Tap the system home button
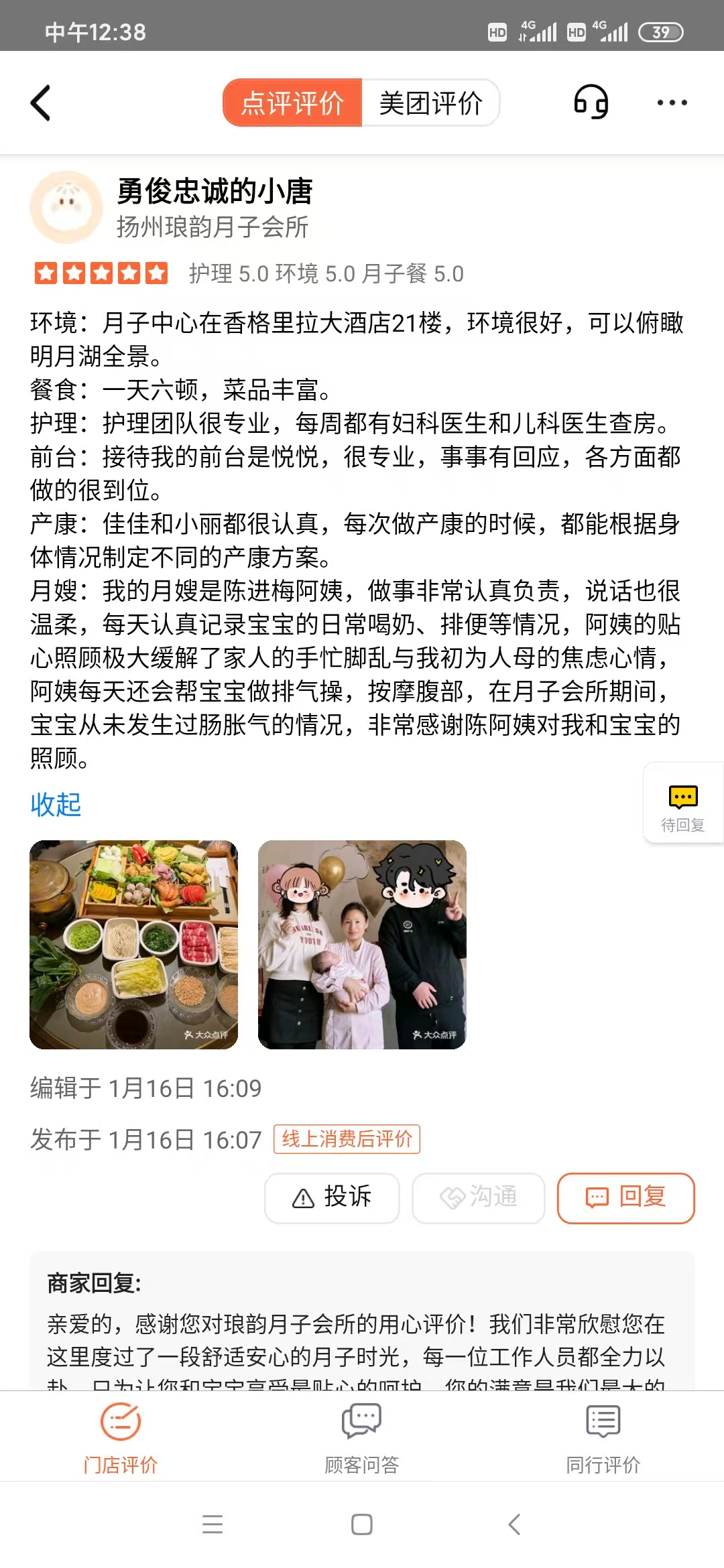This screenshot has width=724, height=1568. [362, 1524]
